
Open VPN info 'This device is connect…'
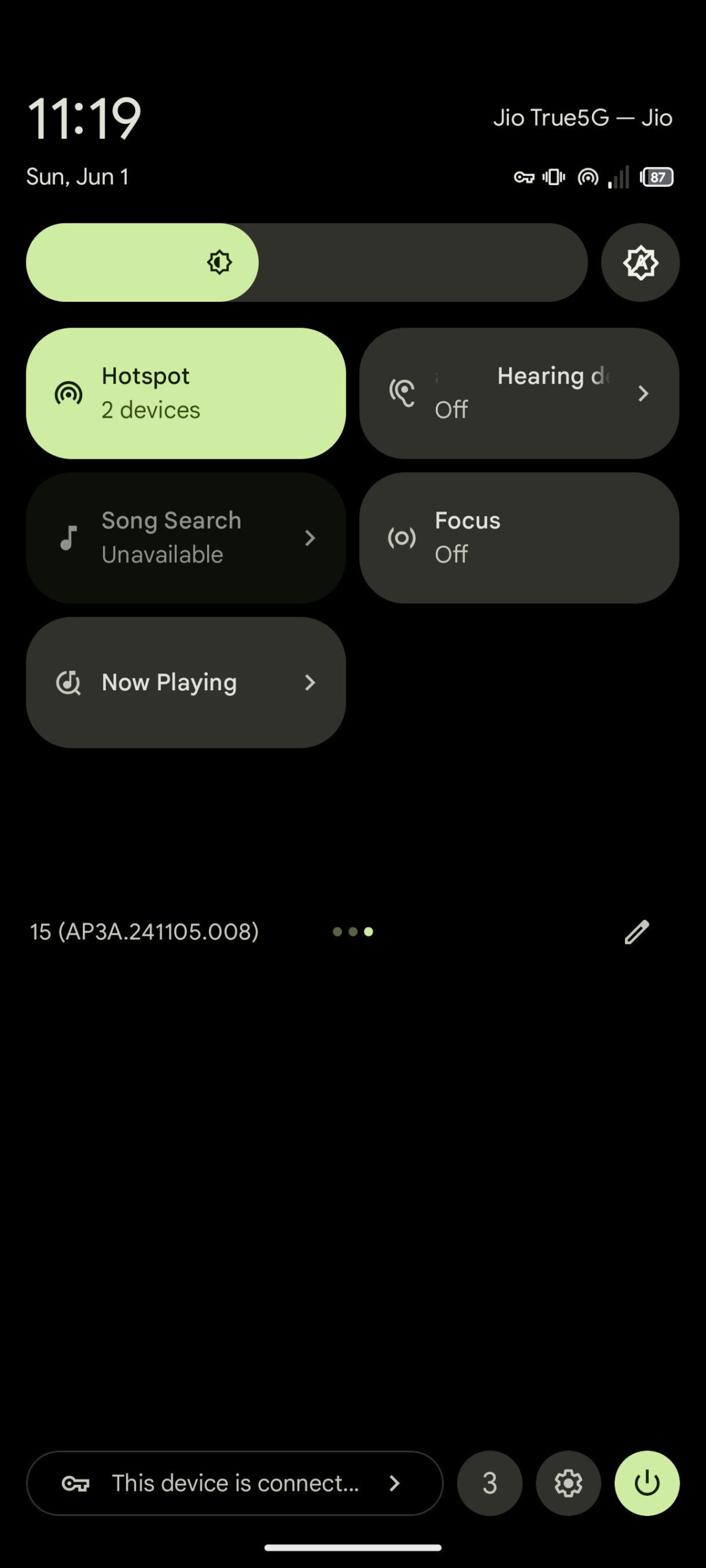click(x=235, y=1483)
